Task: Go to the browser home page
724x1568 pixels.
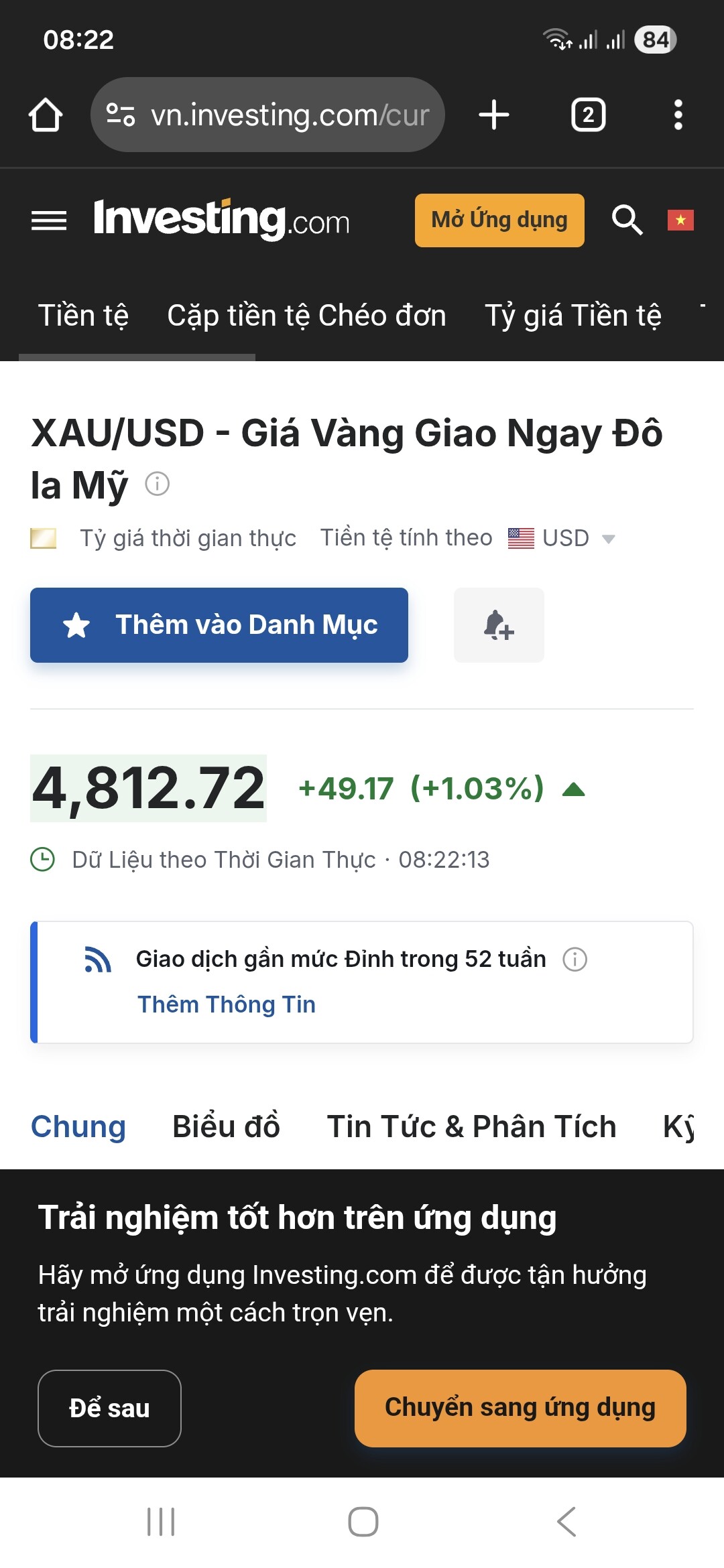Action: coord(46,115)
